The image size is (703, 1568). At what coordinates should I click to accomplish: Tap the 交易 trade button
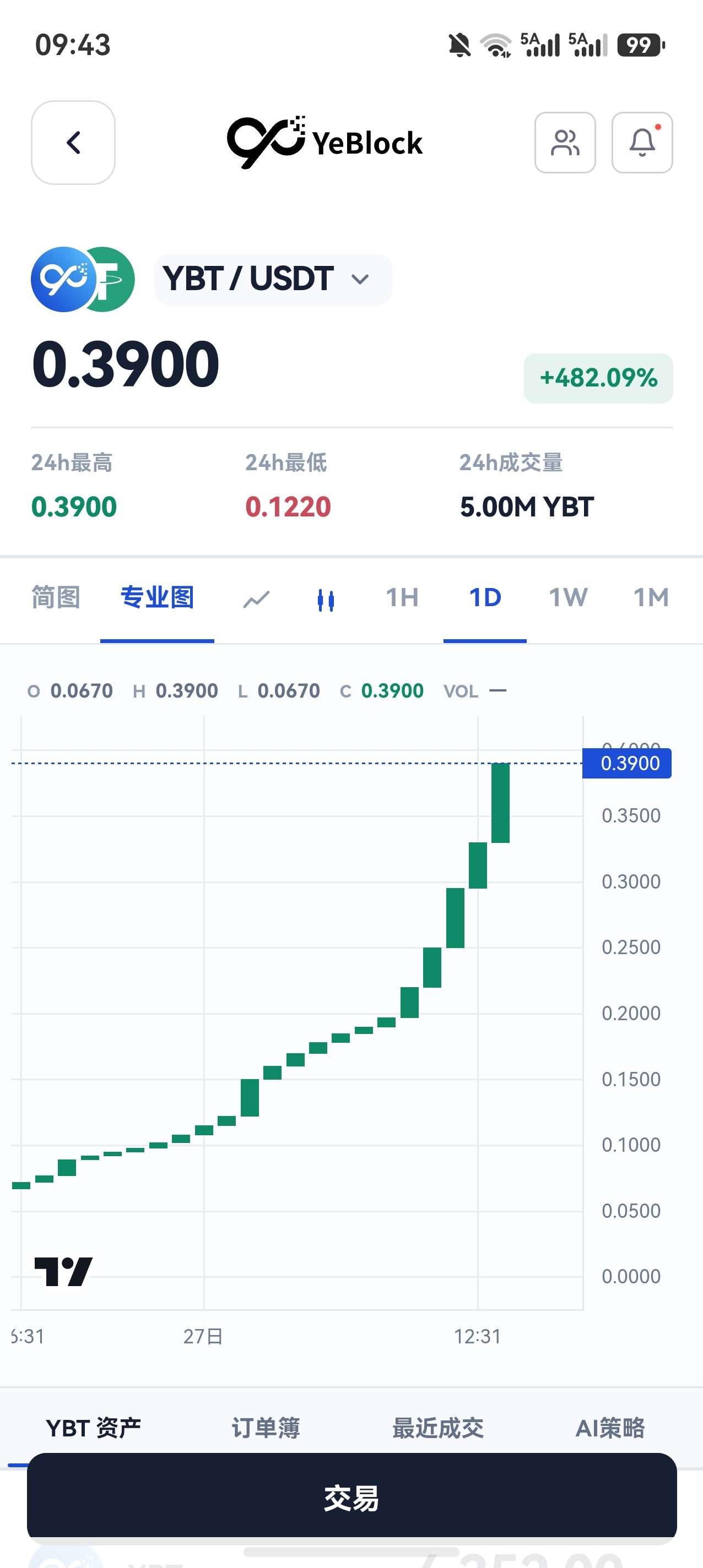(x=351, y=1498)
